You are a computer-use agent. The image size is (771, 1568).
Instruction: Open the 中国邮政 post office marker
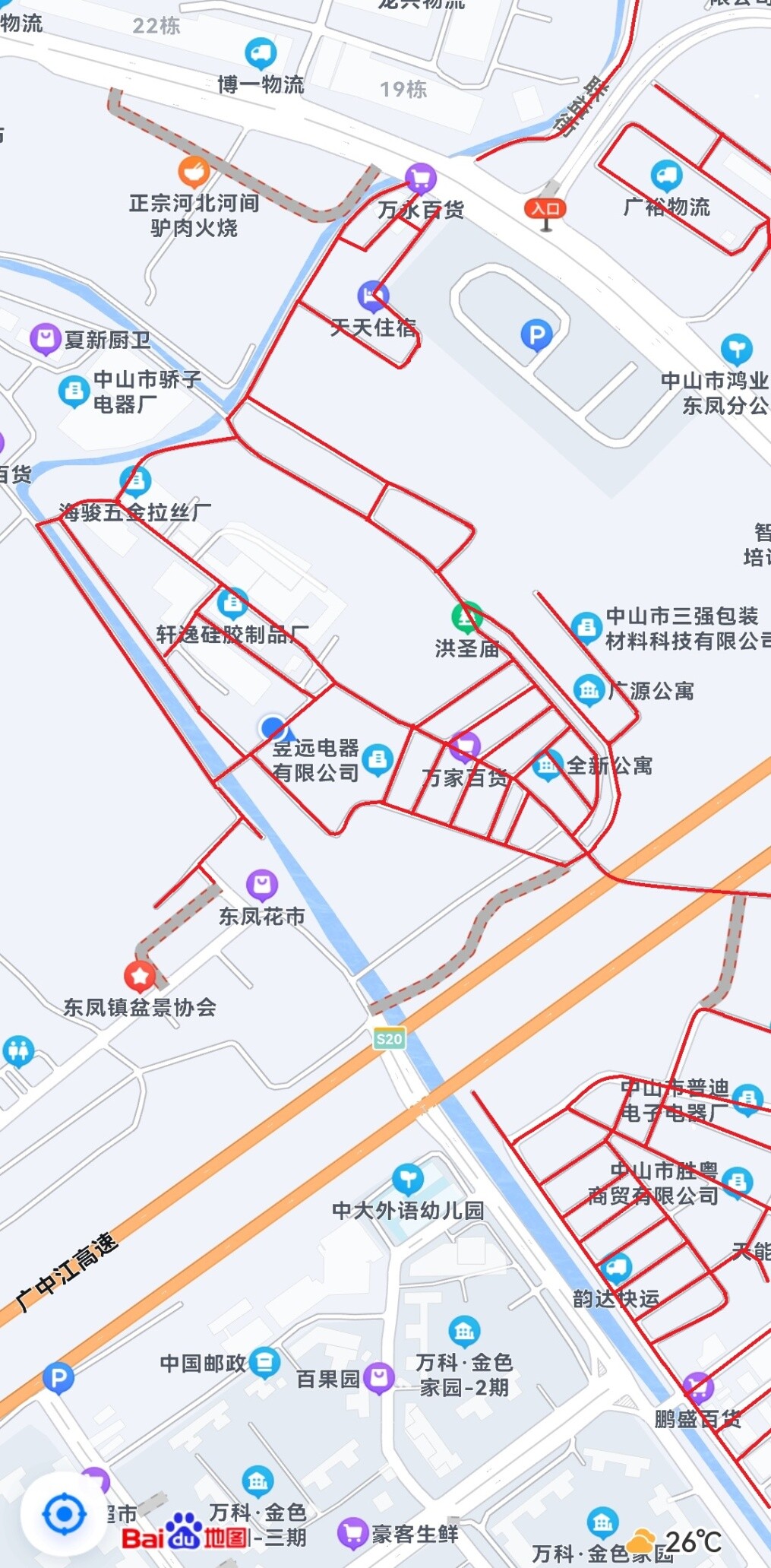point(264,1363)
